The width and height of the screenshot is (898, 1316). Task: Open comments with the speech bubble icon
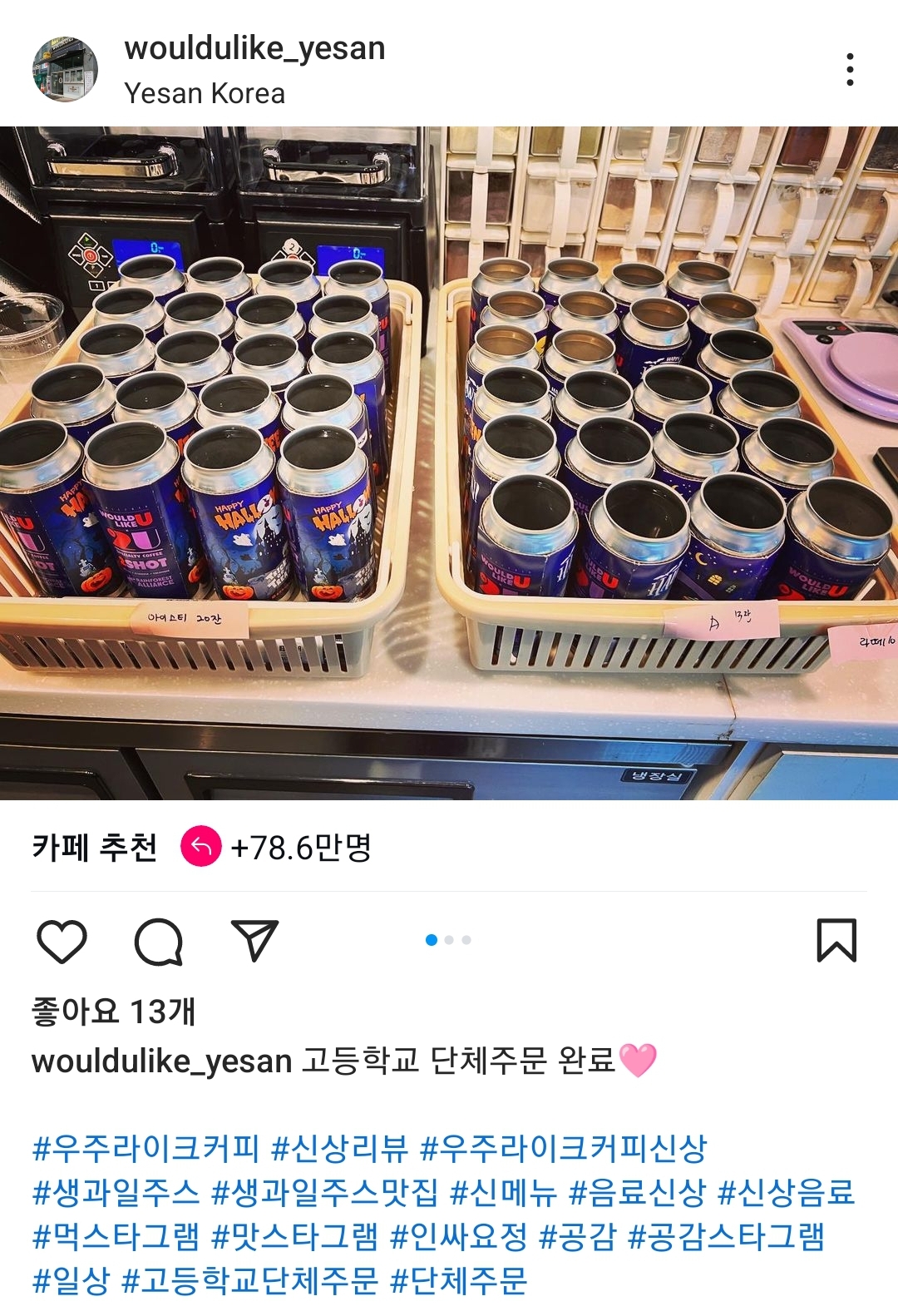[158, 942]
